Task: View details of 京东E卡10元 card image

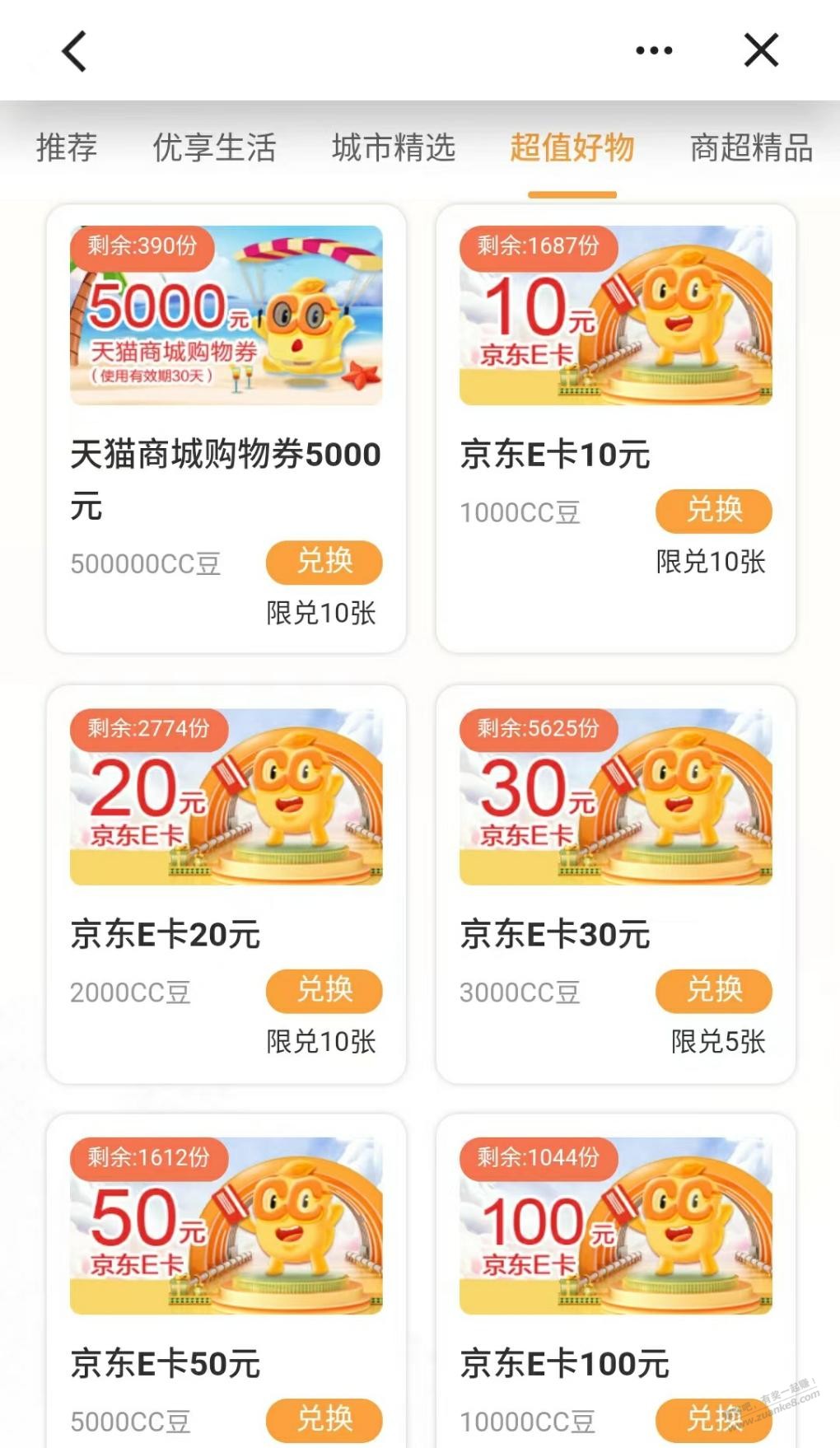Action: point(616,315)
